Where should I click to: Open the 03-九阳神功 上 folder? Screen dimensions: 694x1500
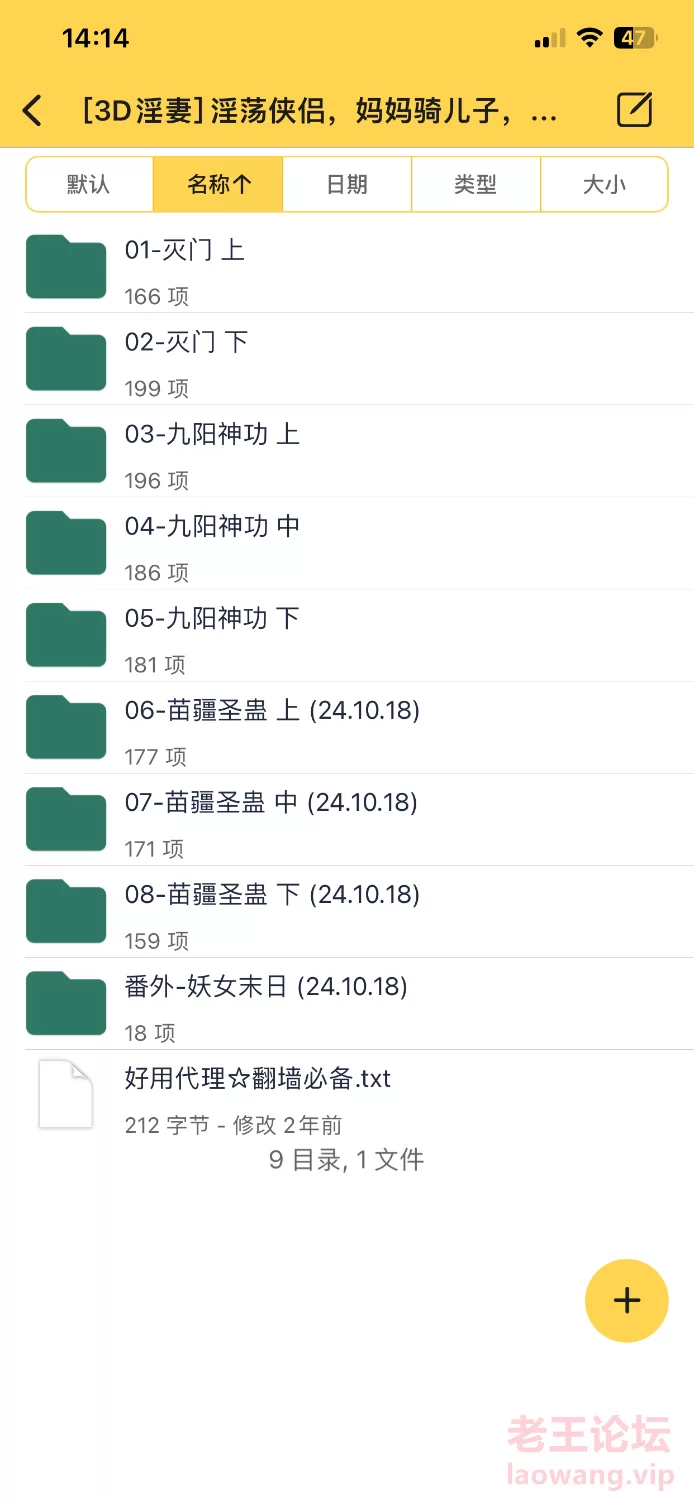(347, 451)
